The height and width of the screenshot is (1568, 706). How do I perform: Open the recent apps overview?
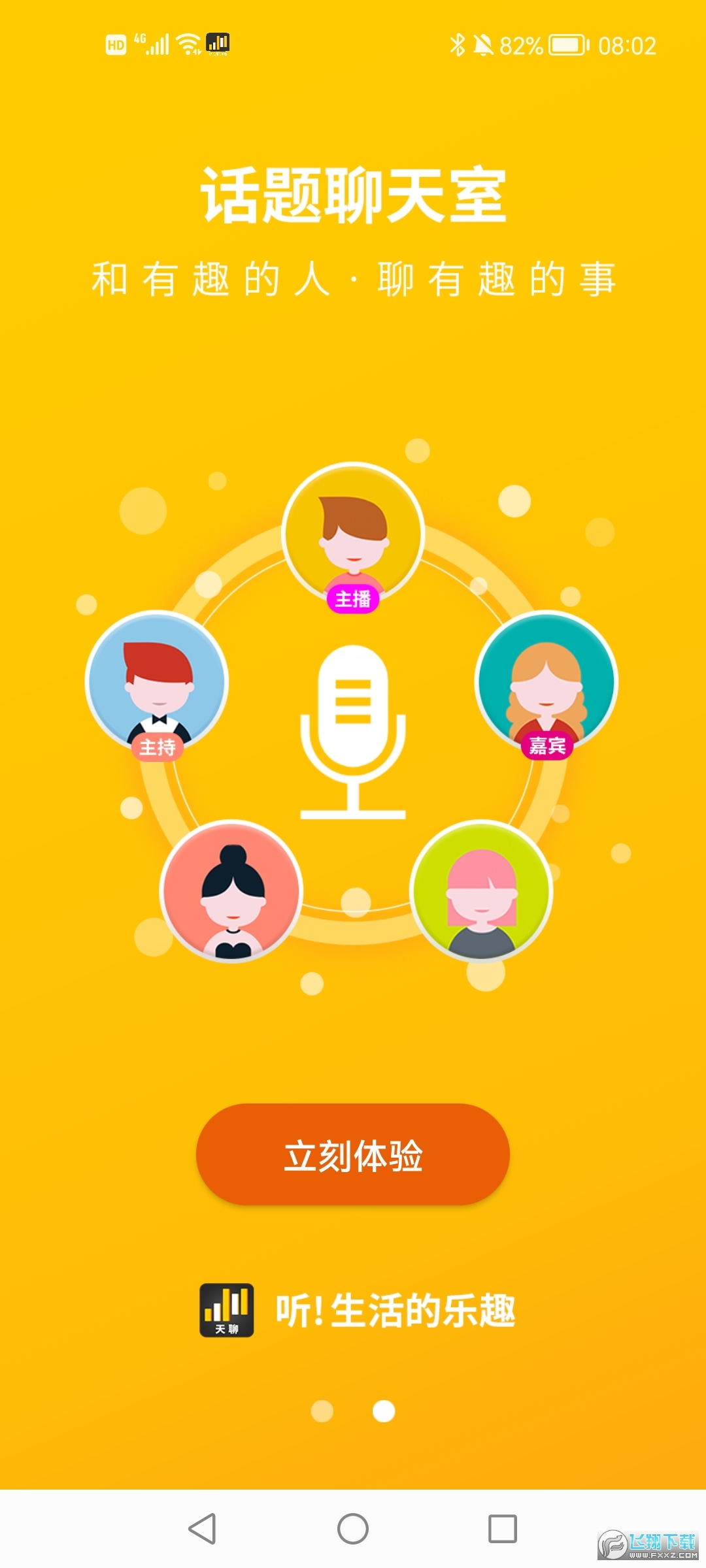(x=503, y=1529)
